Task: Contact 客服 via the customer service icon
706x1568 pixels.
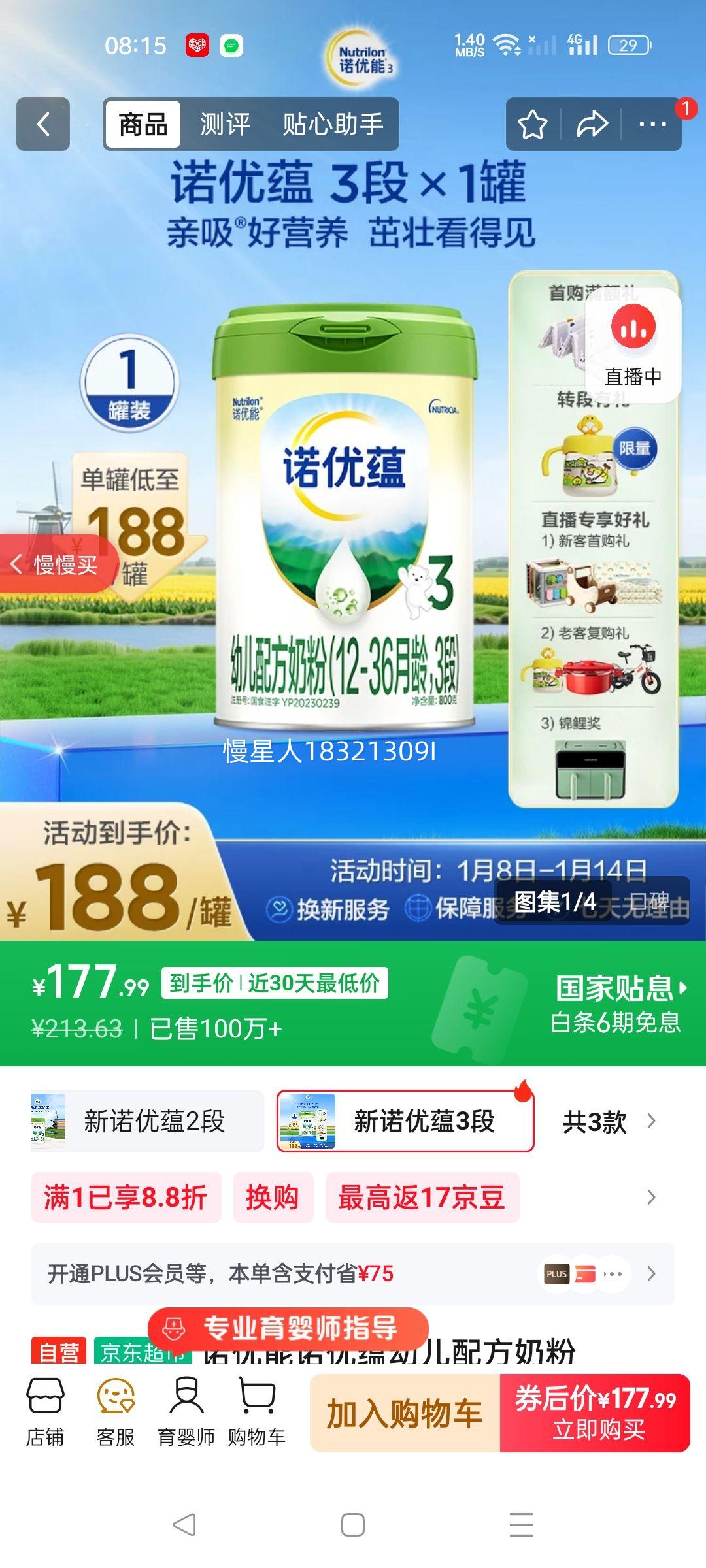Action: pos(116,1408)
